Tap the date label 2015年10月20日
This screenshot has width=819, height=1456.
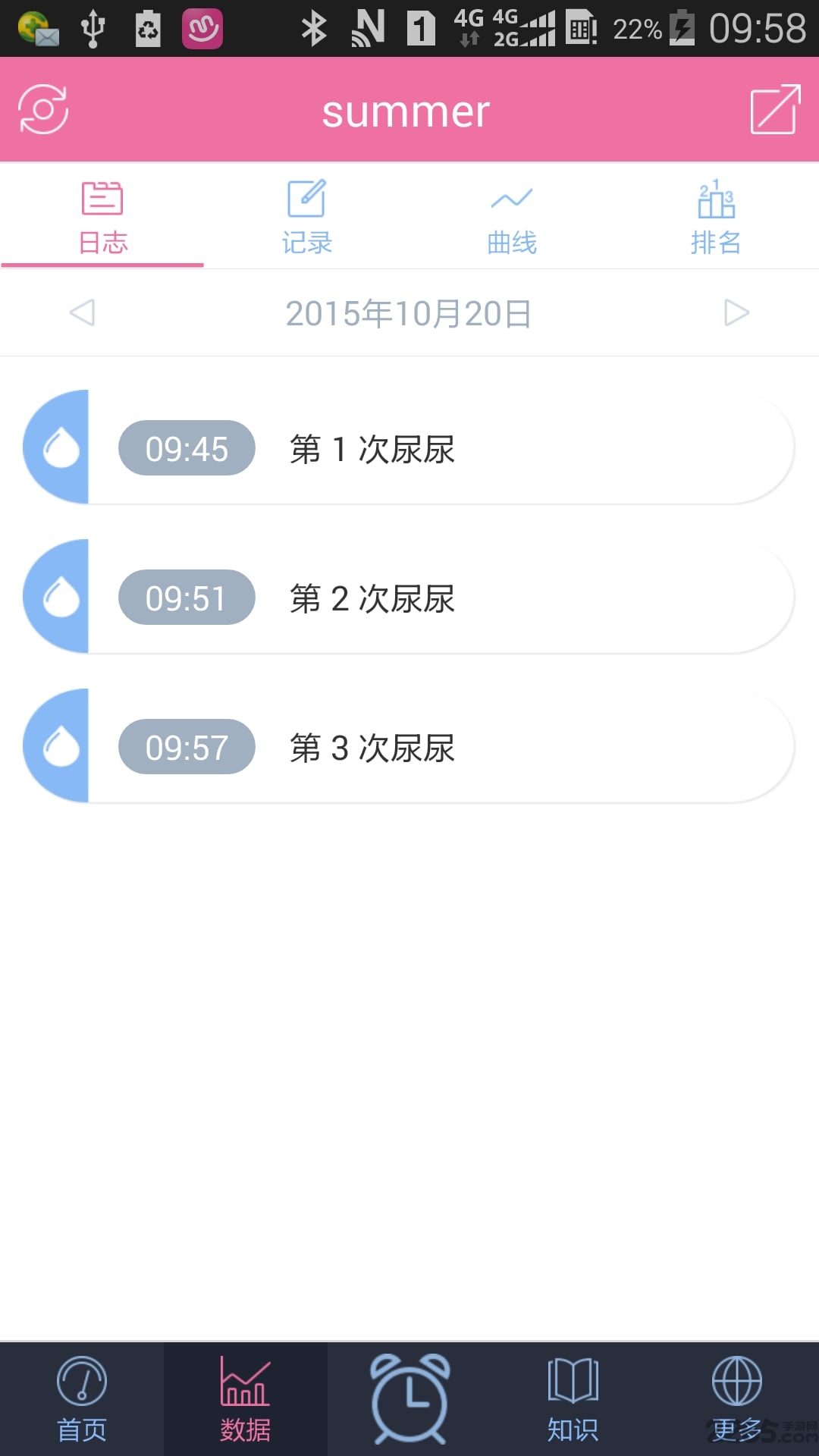pyautogui.click(x=409, y=313)
